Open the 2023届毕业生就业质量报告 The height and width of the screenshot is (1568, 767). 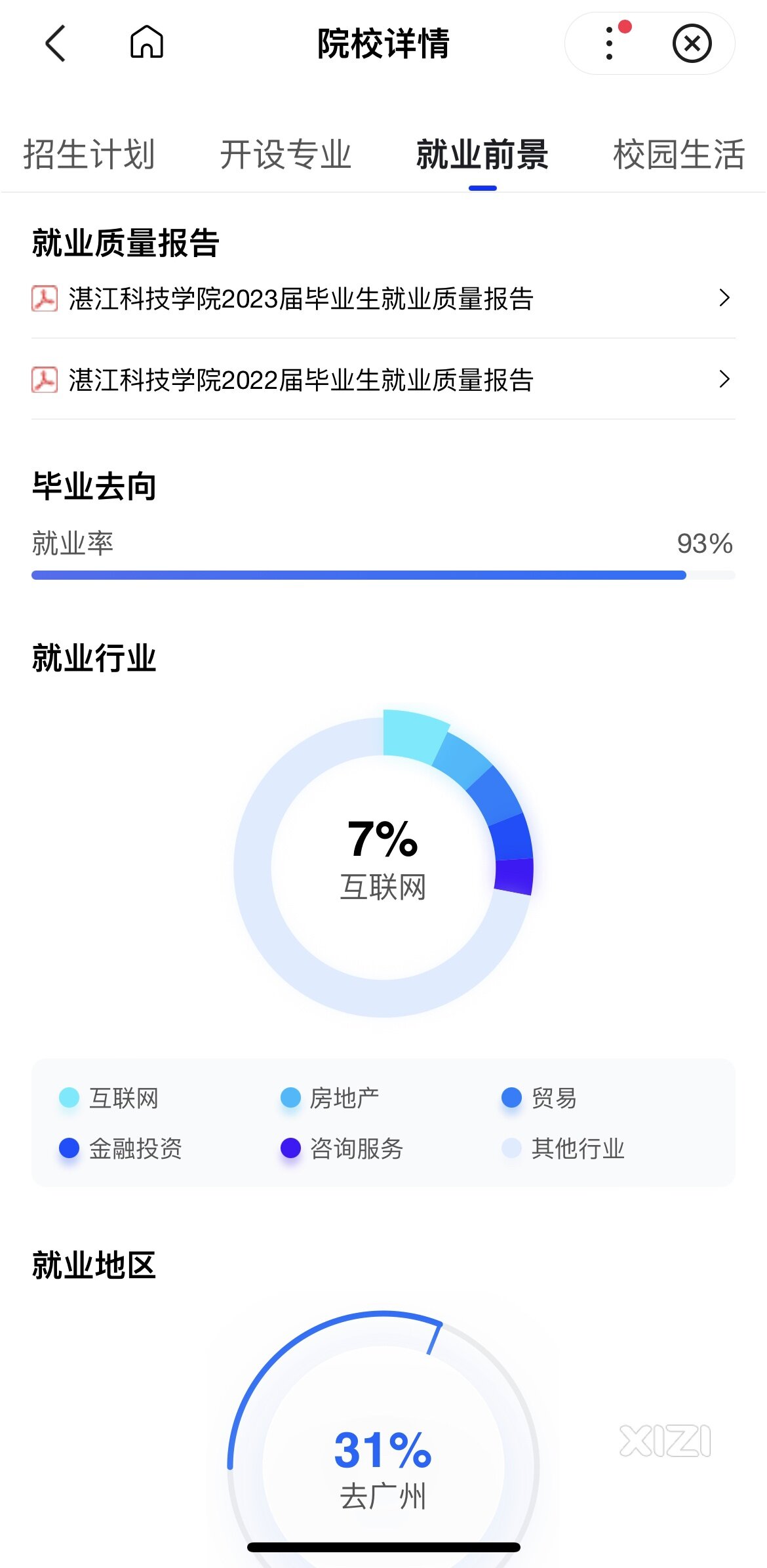383,298
